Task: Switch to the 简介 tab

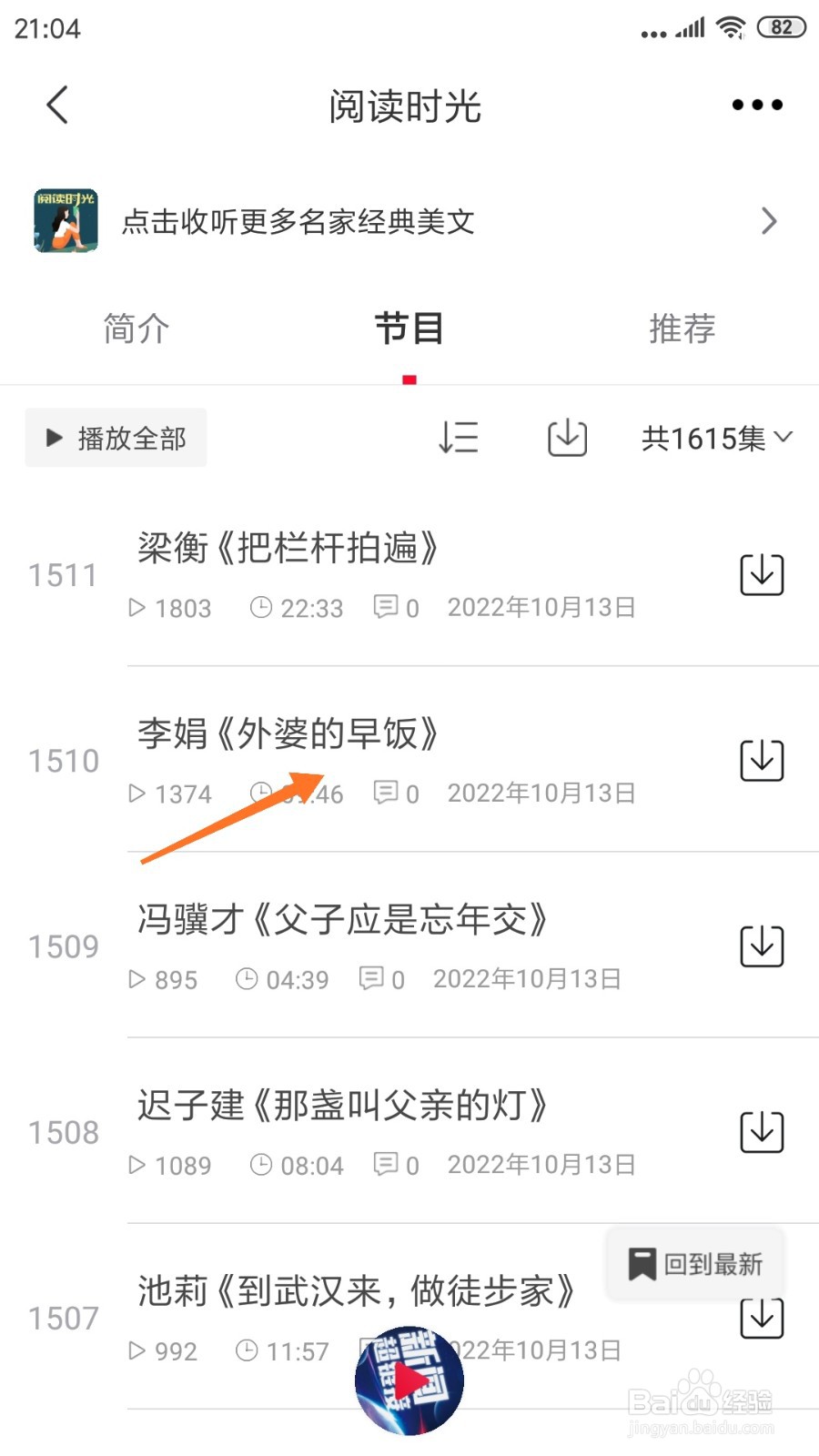Action: tap(135, 329)
